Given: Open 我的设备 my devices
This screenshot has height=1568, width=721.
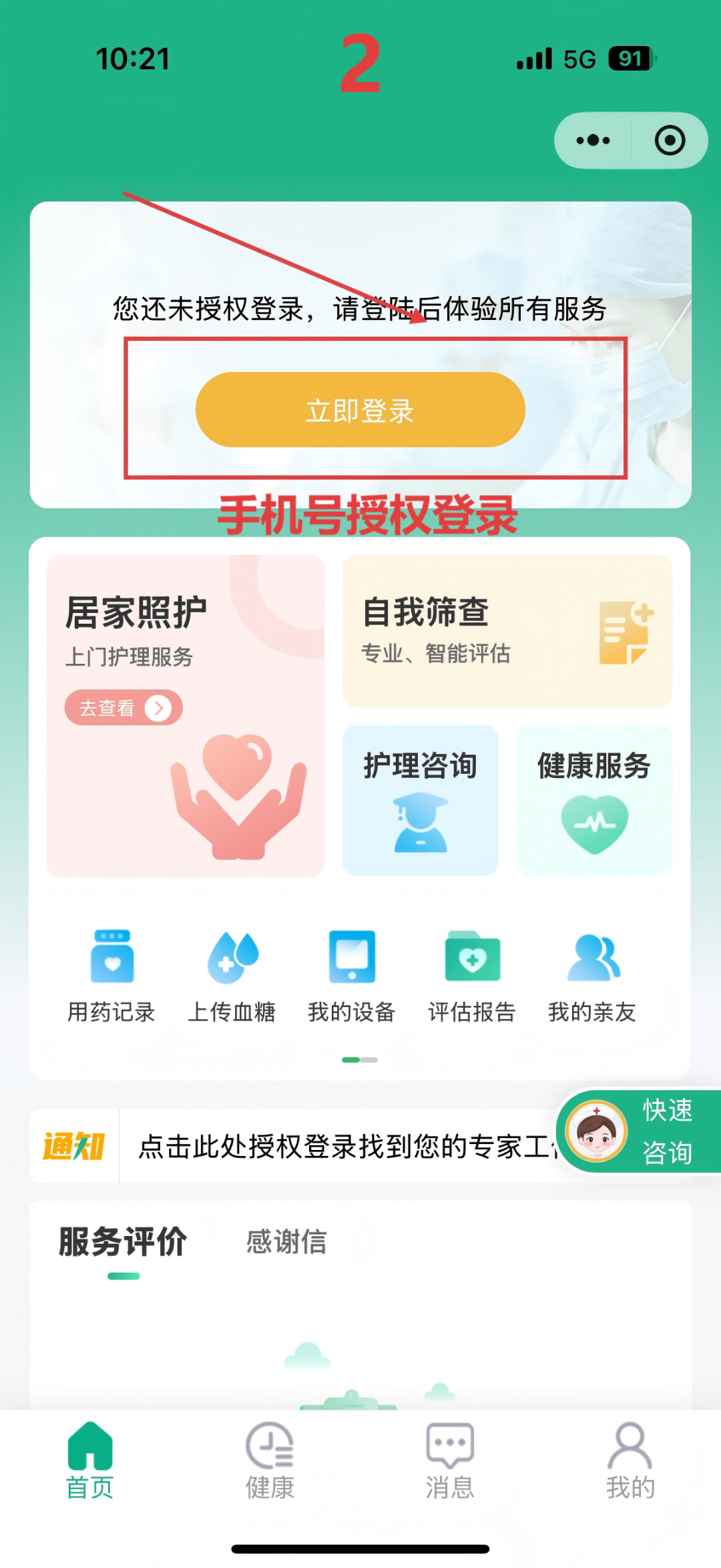Looking at the screenshot, I should point(352,976).
